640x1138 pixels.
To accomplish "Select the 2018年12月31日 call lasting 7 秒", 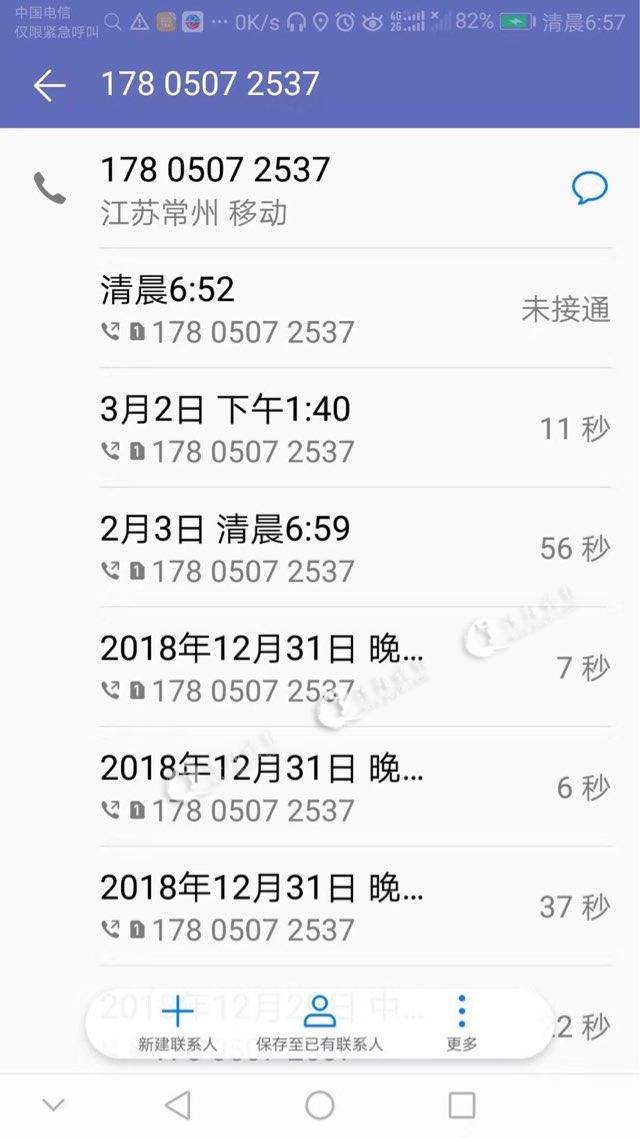I will click(x=355, y=668).
